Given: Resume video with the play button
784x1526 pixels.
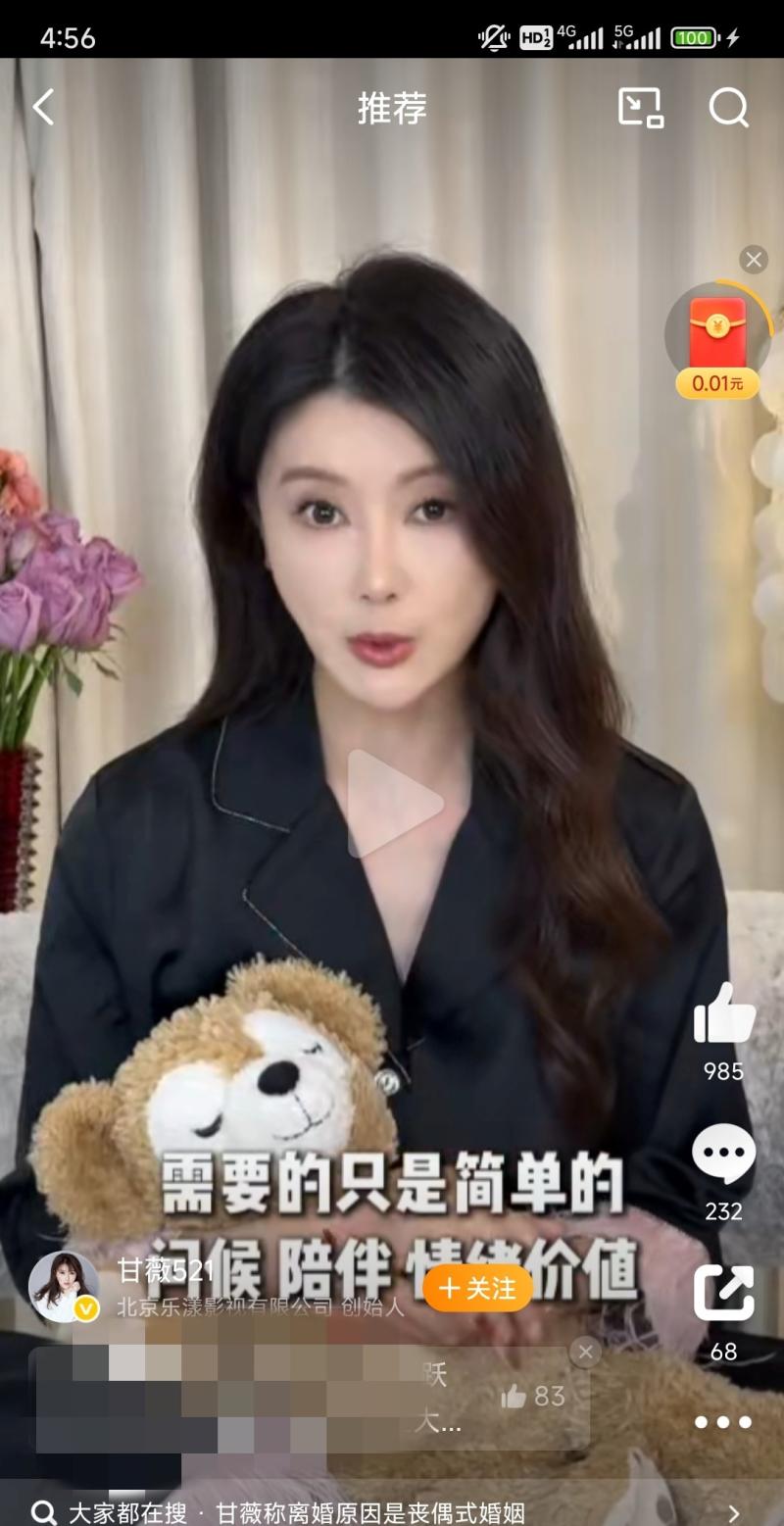Looking at the screenshot, I should point(392,804).
